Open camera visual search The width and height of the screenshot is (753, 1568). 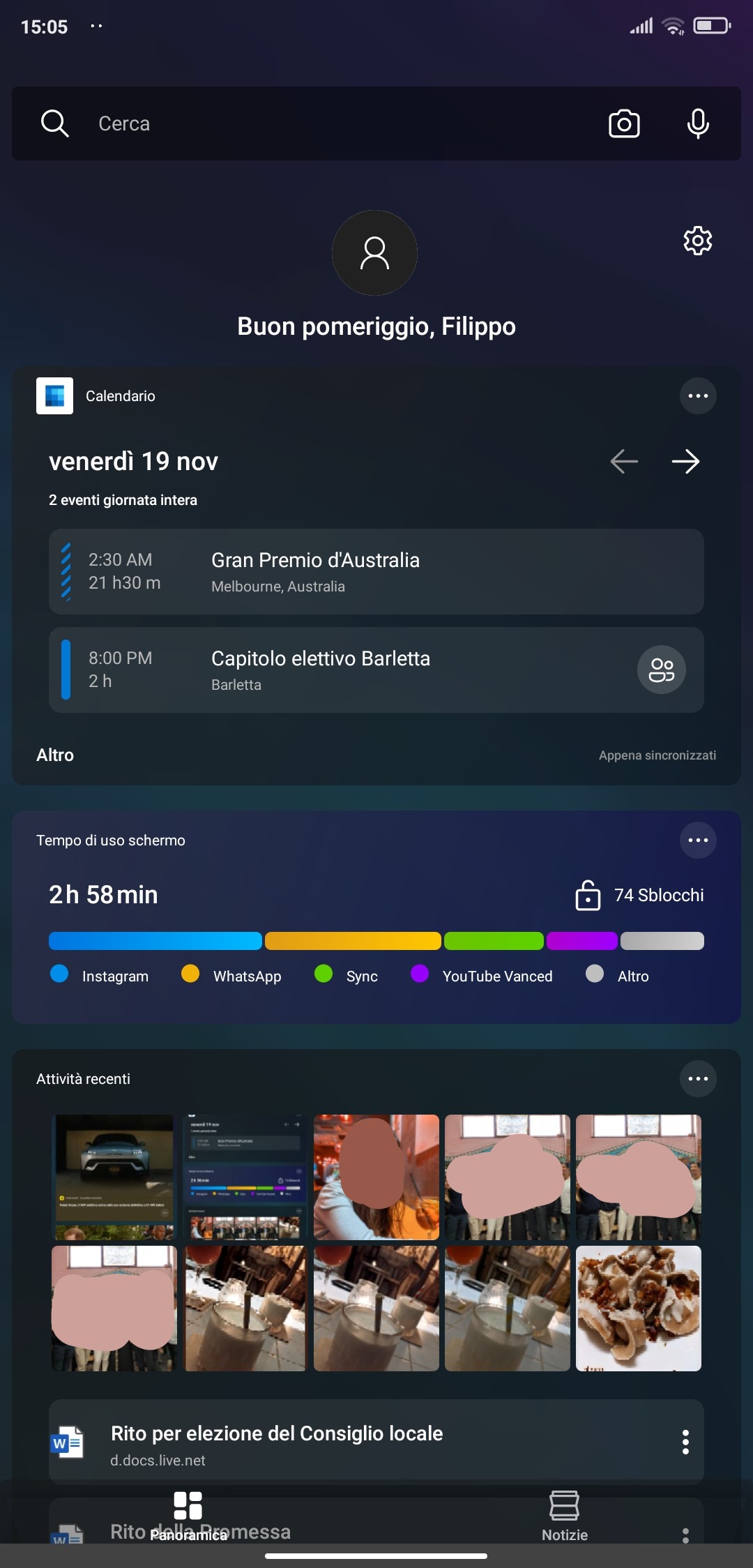click(624, 123)
